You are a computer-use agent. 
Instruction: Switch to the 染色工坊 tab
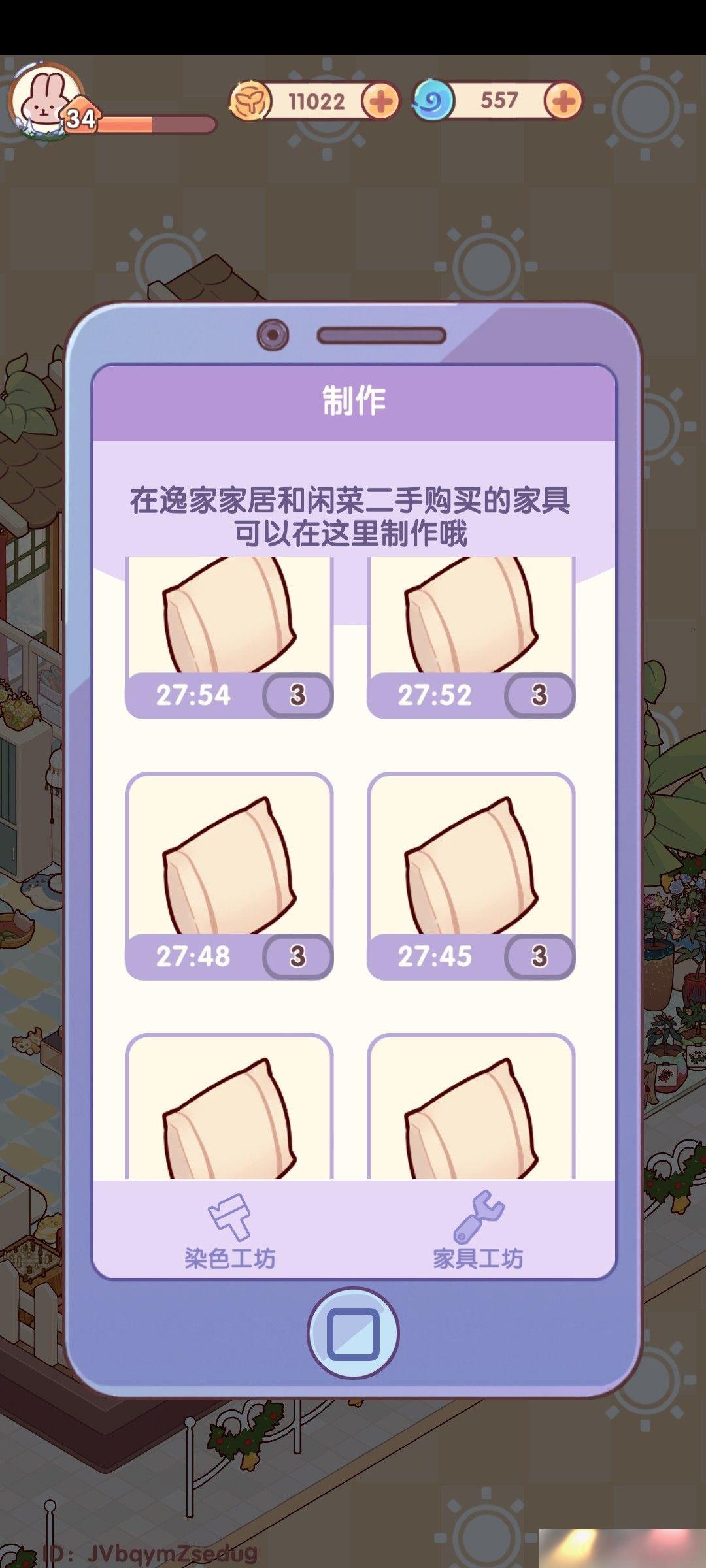tap(229, 1231)
